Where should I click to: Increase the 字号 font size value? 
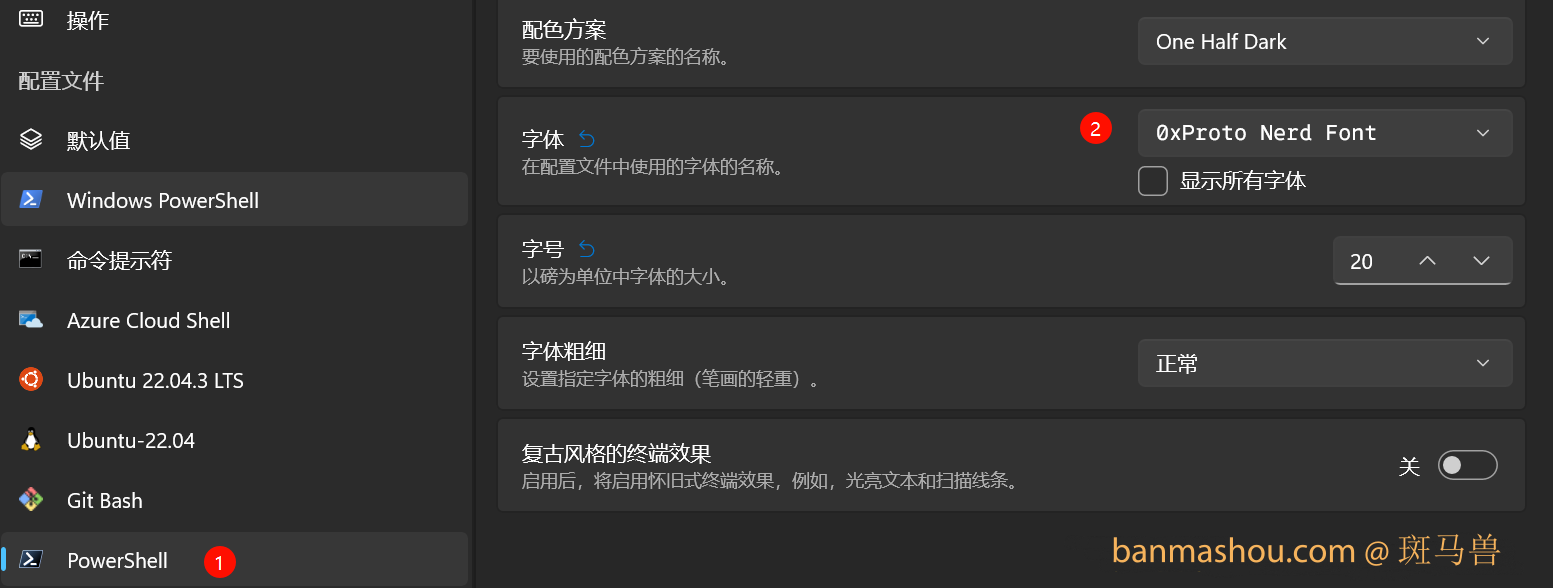point(1427,261)
